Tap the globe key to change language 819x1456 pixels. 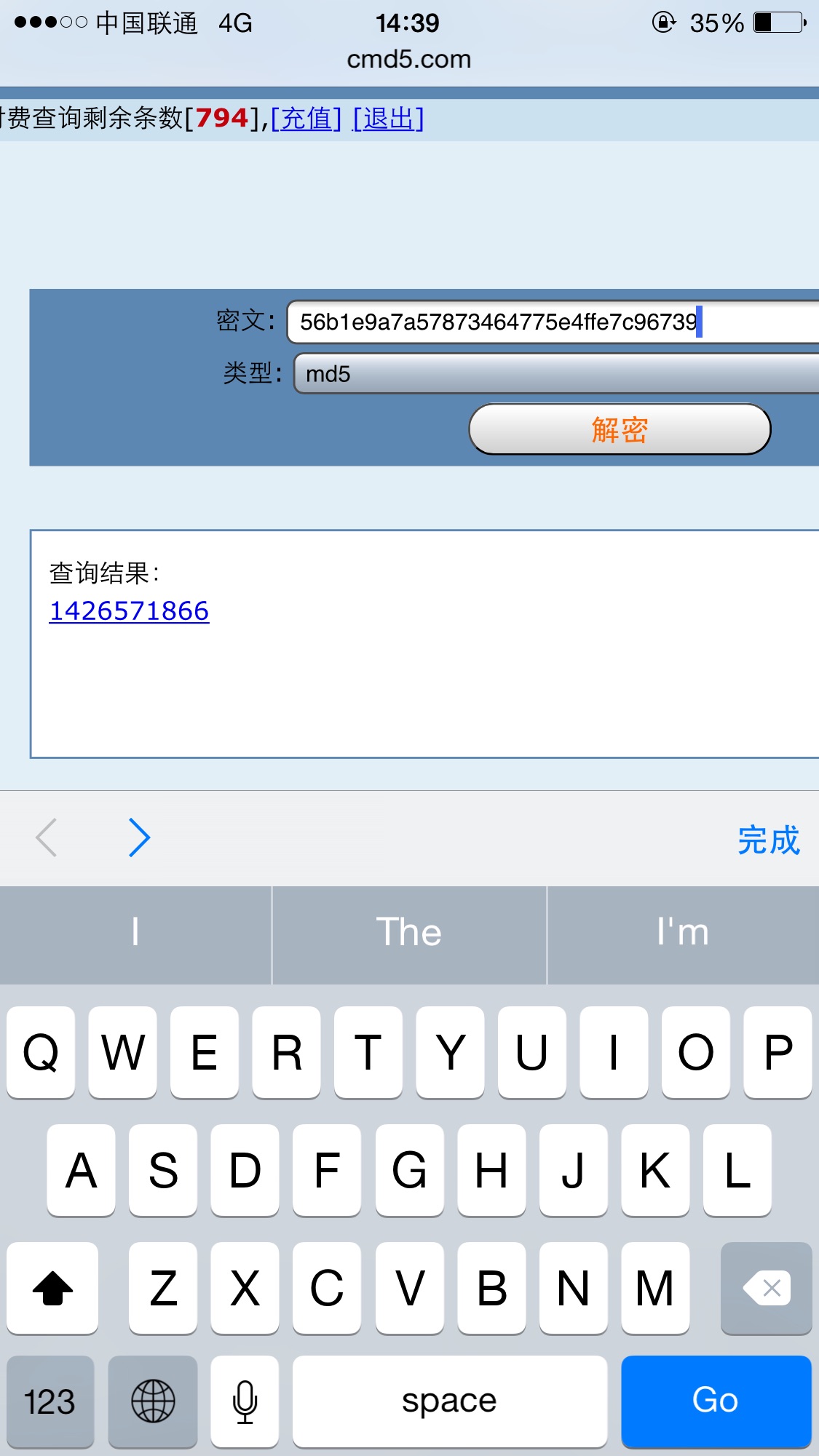(x=153, y=1401)
